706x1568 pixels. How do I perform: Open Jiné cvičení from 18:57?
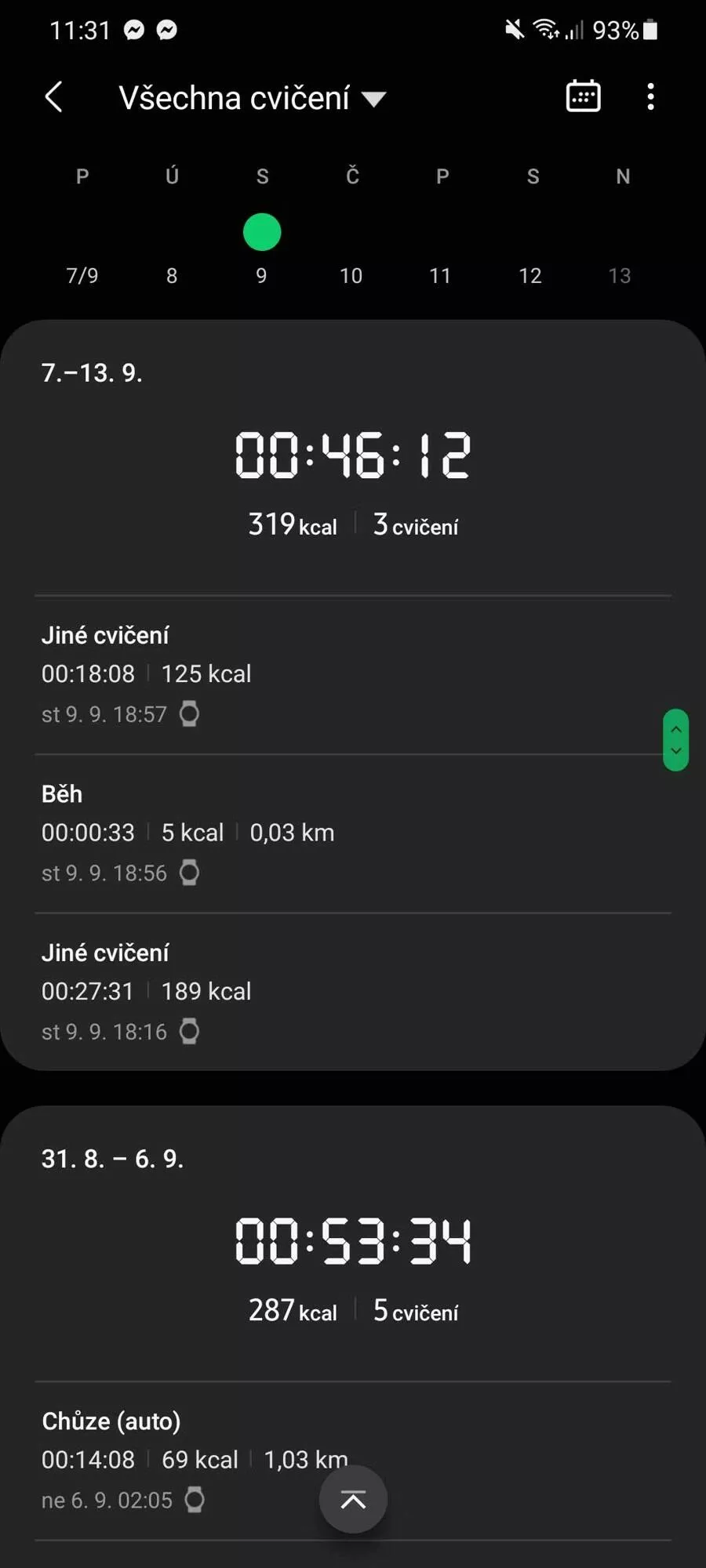[x=353, y=676]
